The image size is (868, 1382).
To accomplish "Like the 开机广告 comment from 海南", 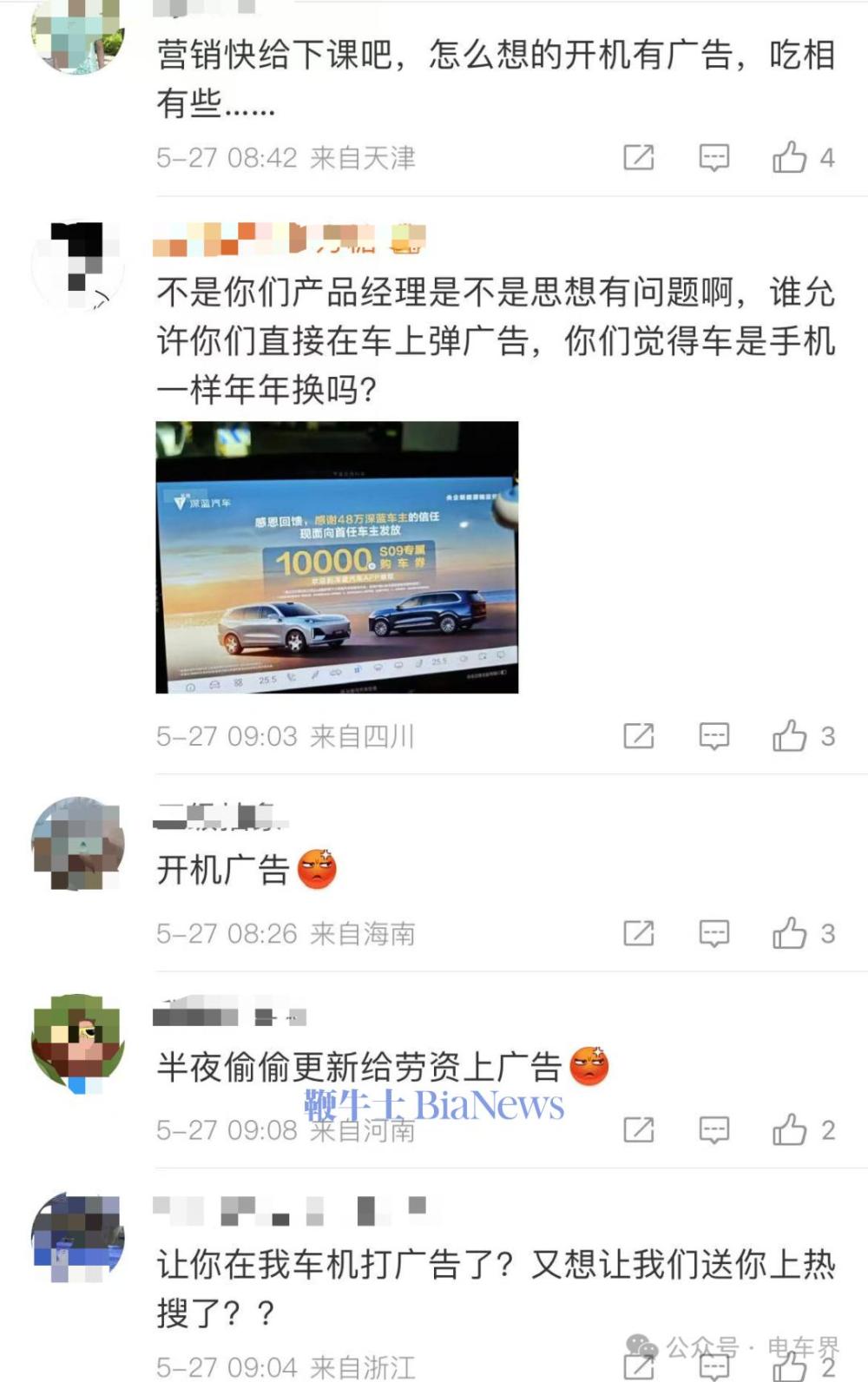I will [790, 933].
